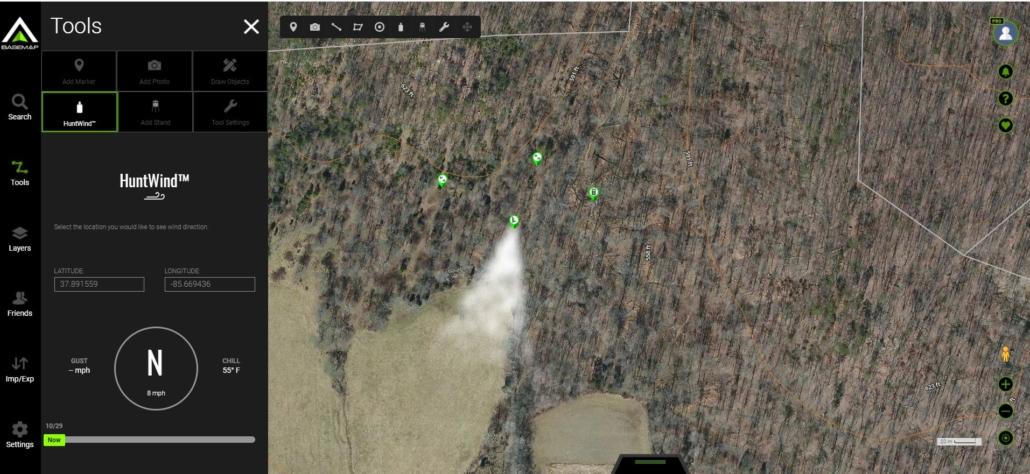
Task: Zoom in on the map
Action: tap(1005, 384)
